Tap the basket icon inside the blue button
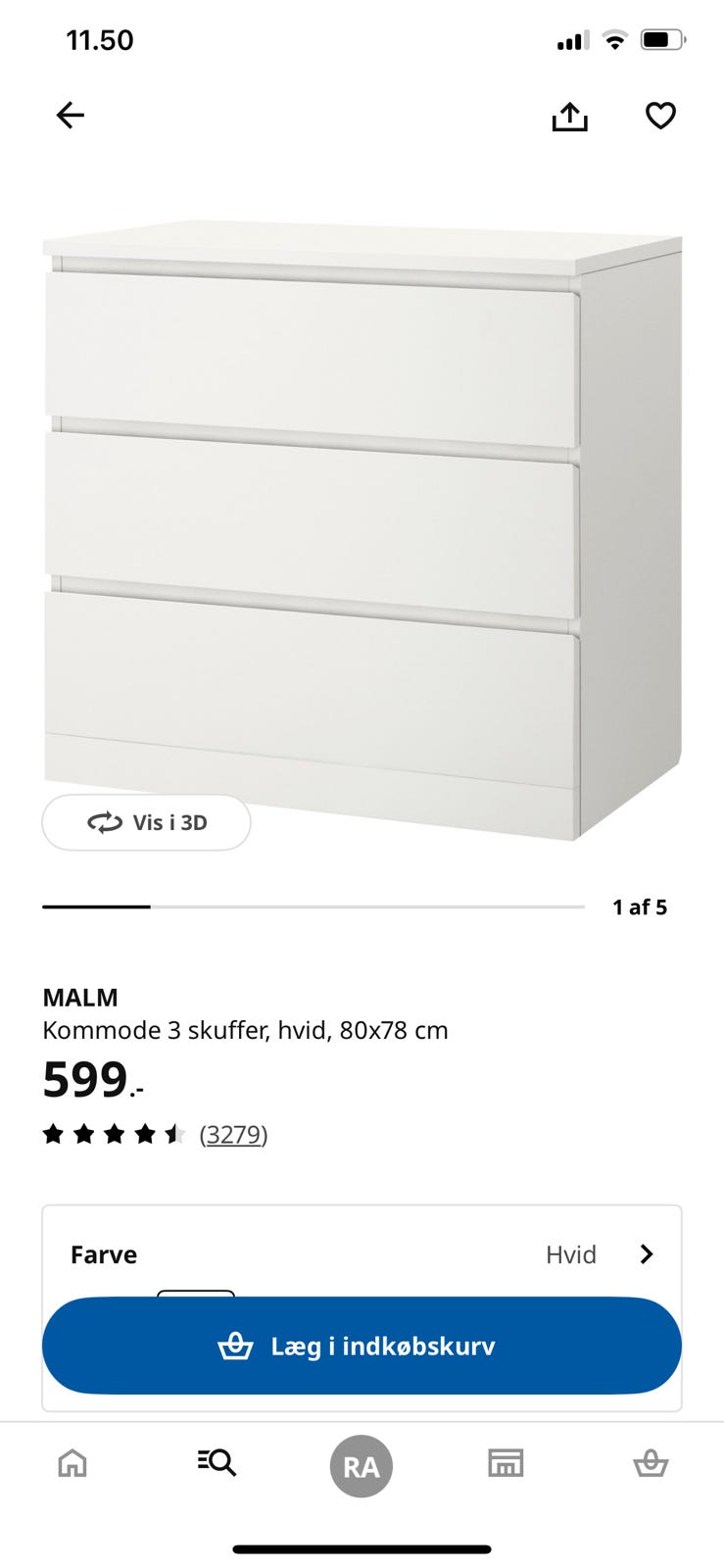 tap(235, 1347)
